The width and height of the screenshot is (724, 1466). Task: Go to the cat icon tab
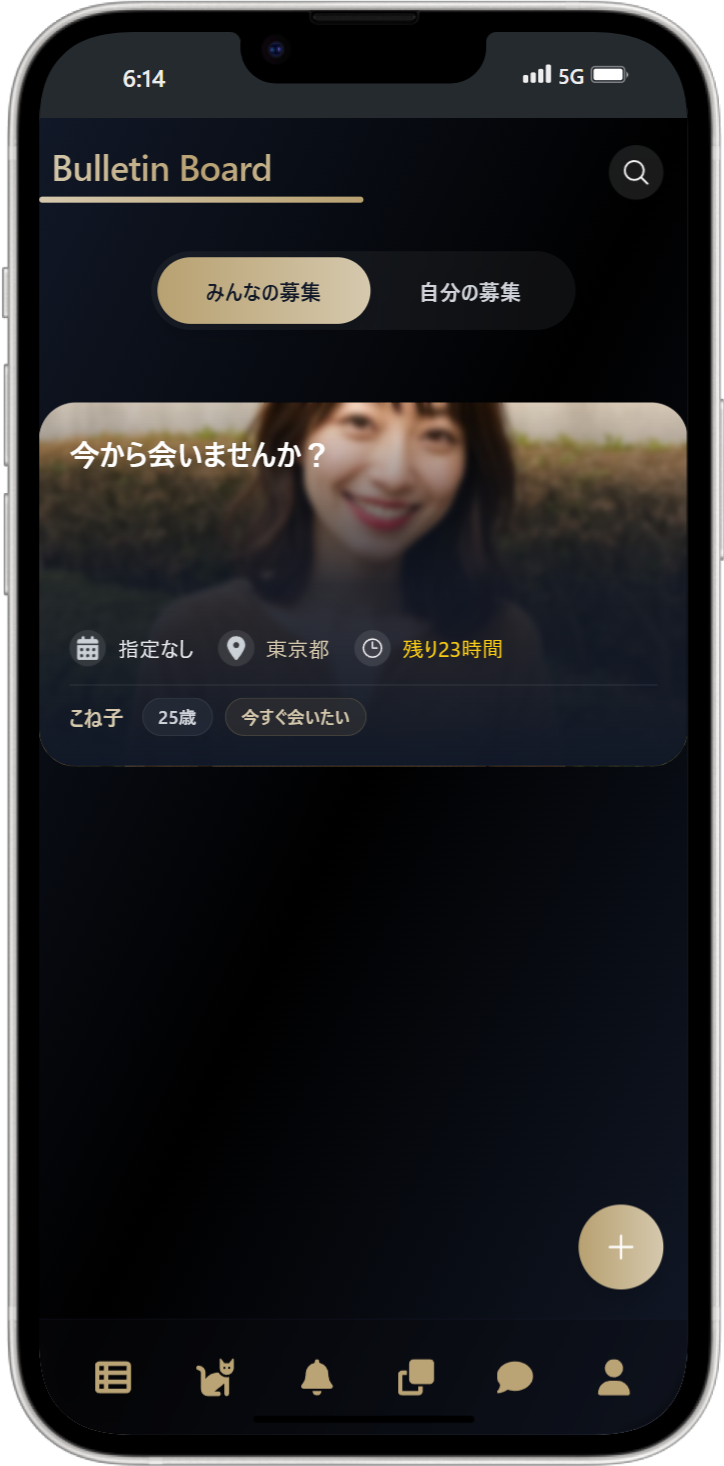(215, 1377)
